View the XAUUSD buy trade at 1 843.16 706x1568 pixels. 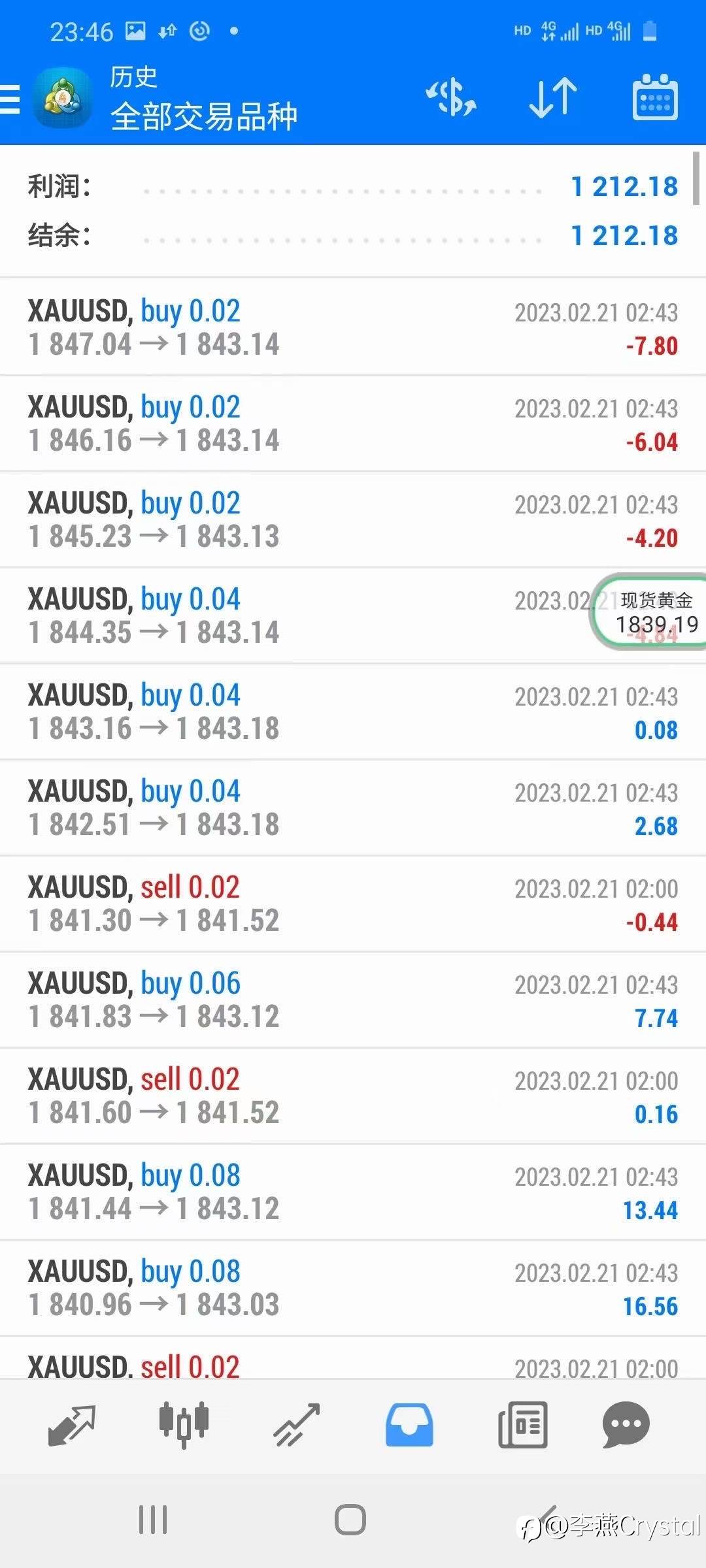tap(353, 711)
